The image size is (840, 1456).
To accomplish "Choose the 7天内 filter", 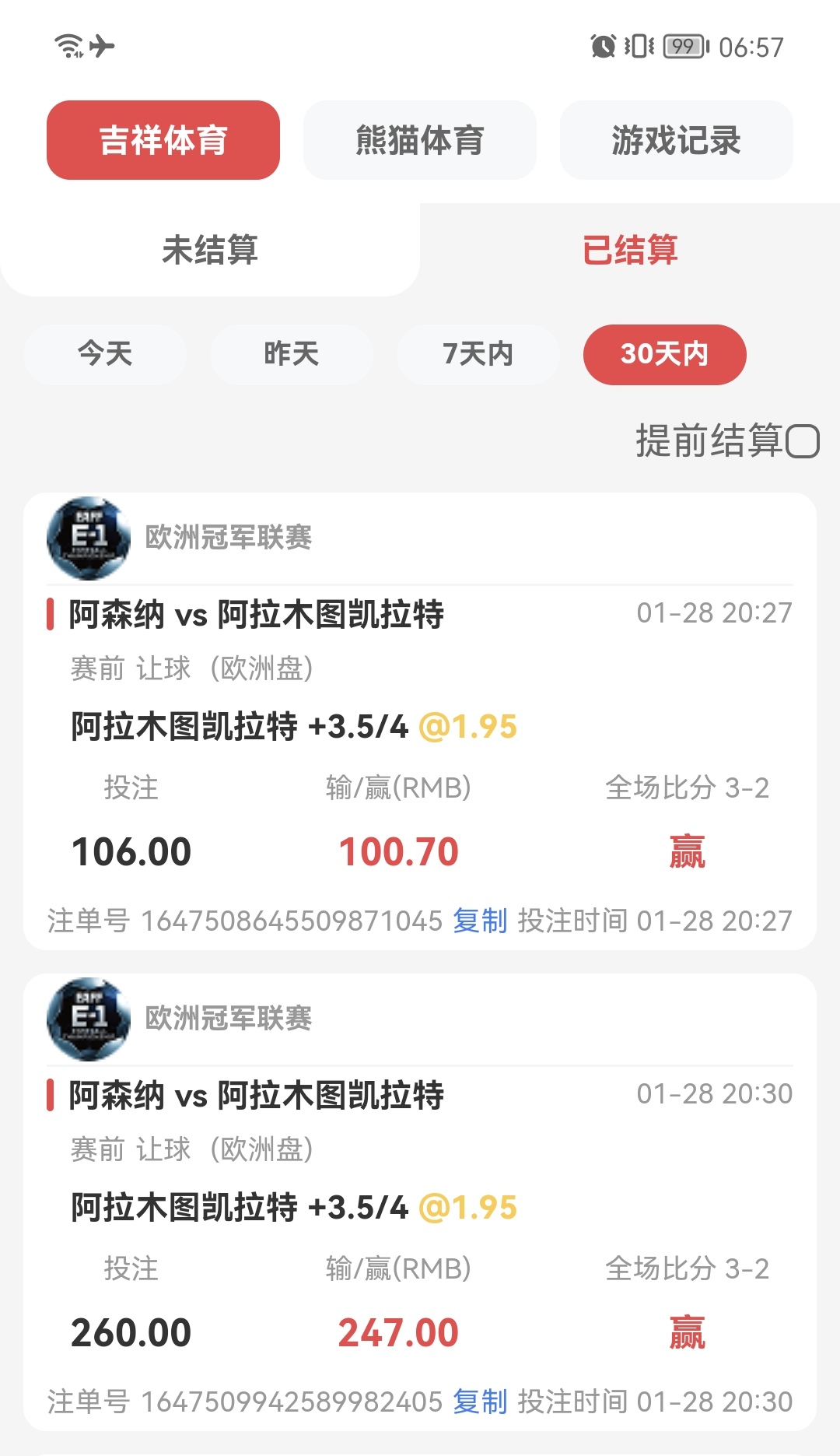I will pyautogui.click(x=478, y=354).
